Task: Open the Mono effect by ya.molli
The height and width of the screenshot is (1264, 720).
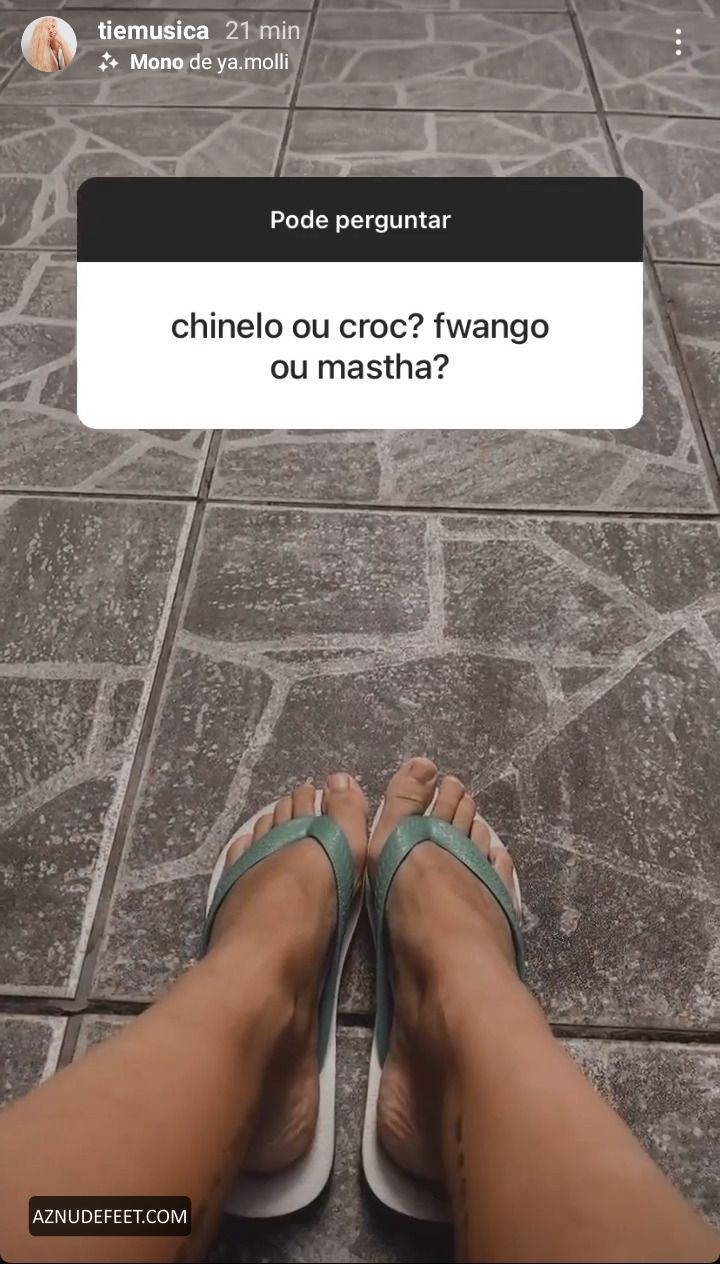Action: pos(194,62)
